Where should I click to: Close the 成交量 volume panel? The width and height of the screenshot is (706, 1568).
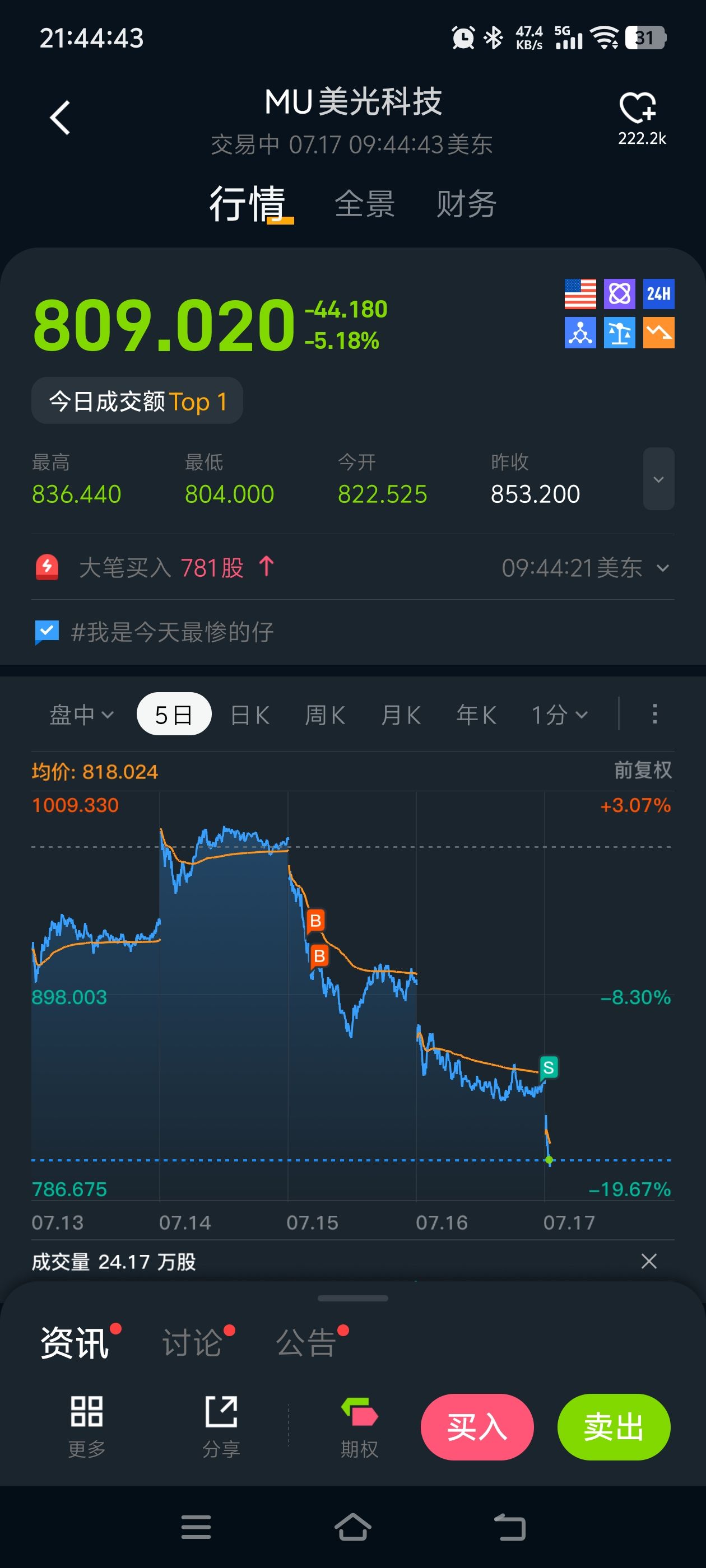click(649, 1261)
